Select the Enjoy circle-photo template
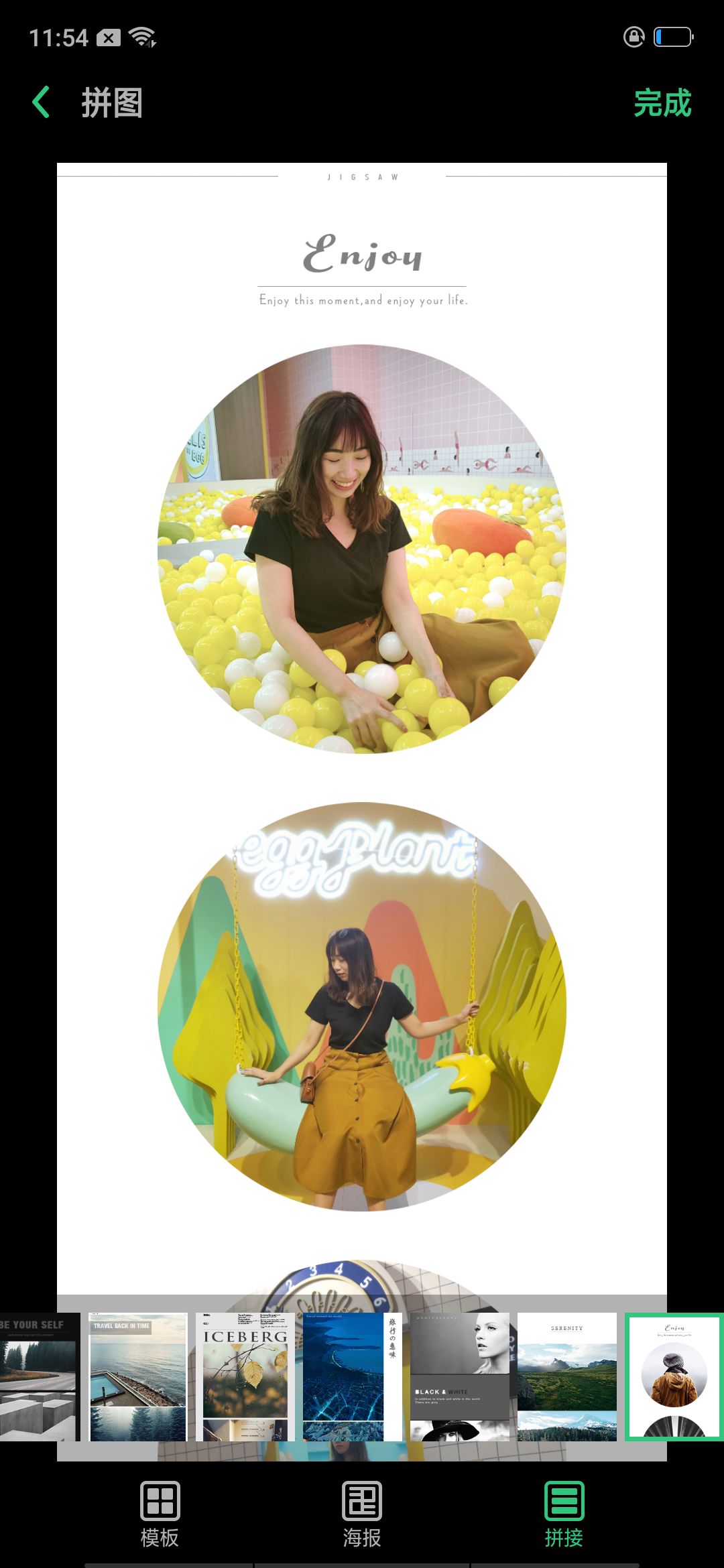This screenshot has width=724, height=1568. [x=674, y=1377]
